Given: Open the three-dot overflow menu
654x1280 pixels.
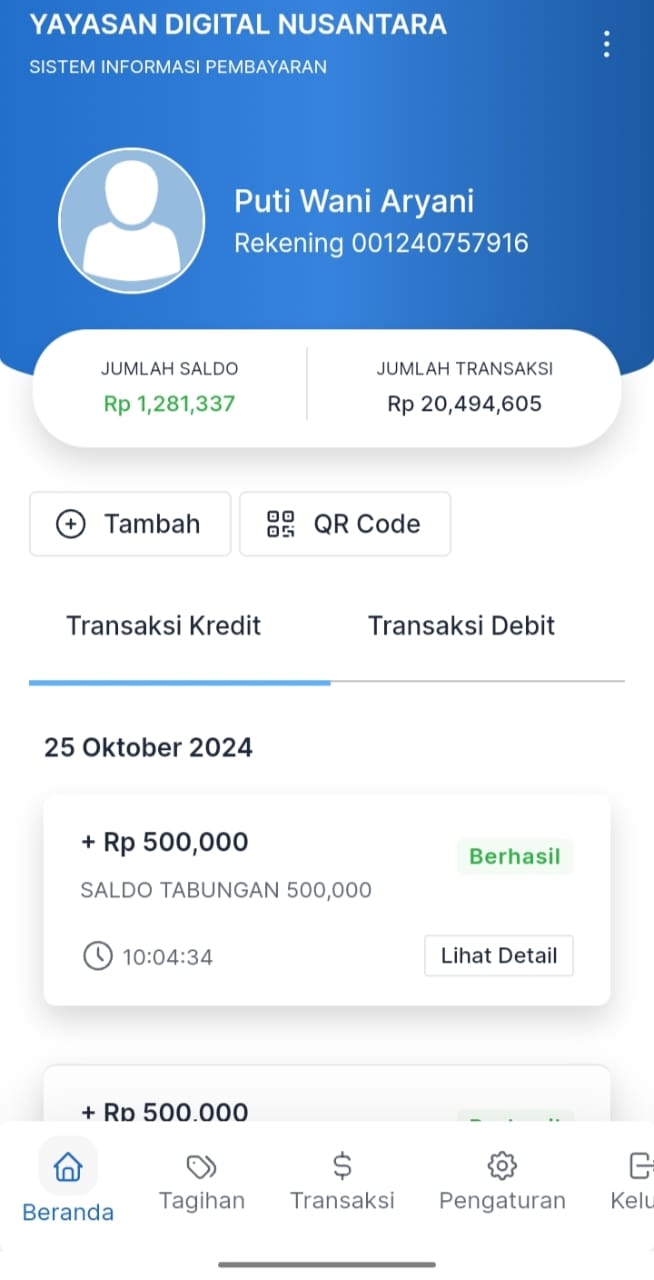Looking at the screenshot, I should coord(606,44).
